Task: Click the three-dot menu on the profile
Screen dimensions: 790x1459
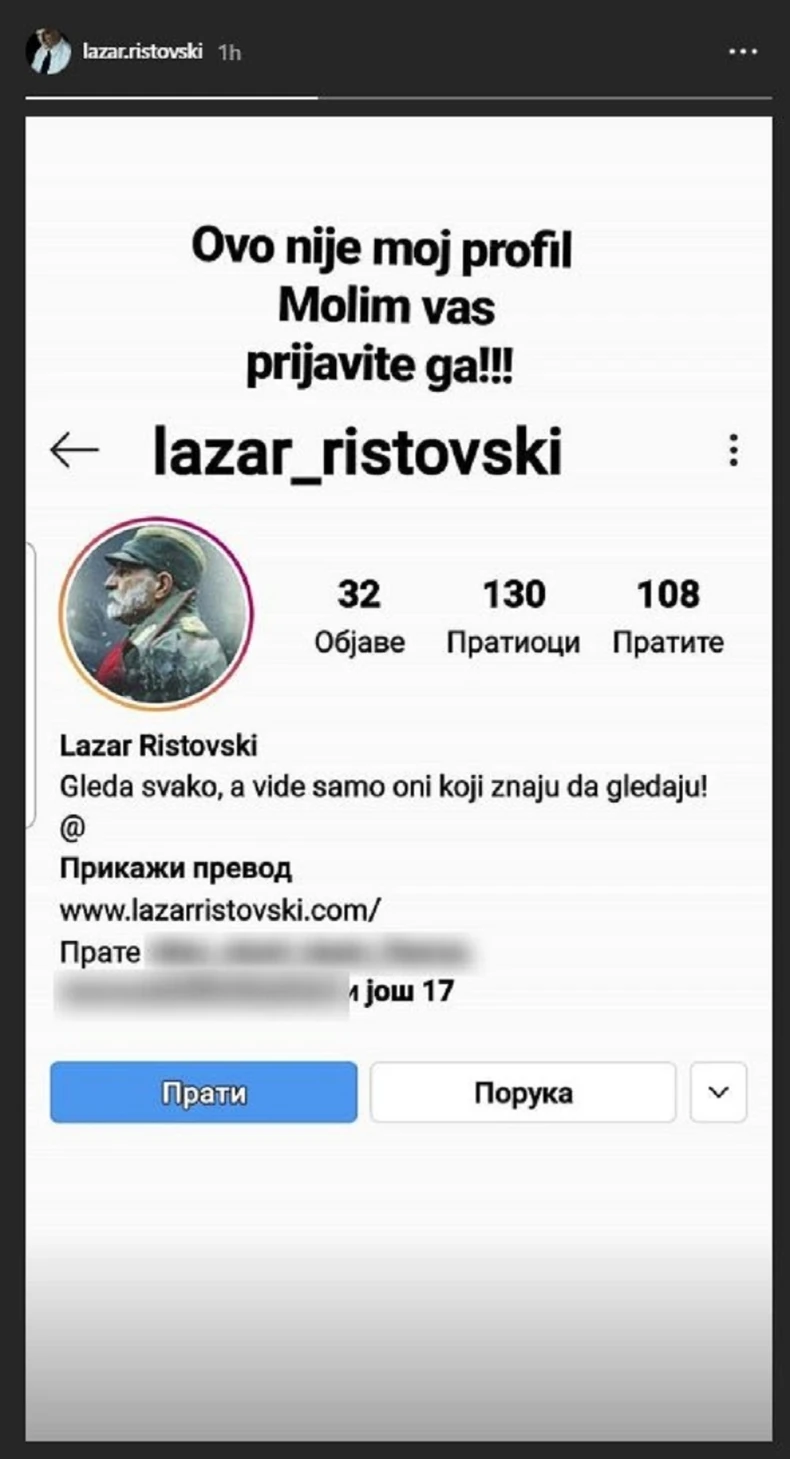Action: (733, 452)
